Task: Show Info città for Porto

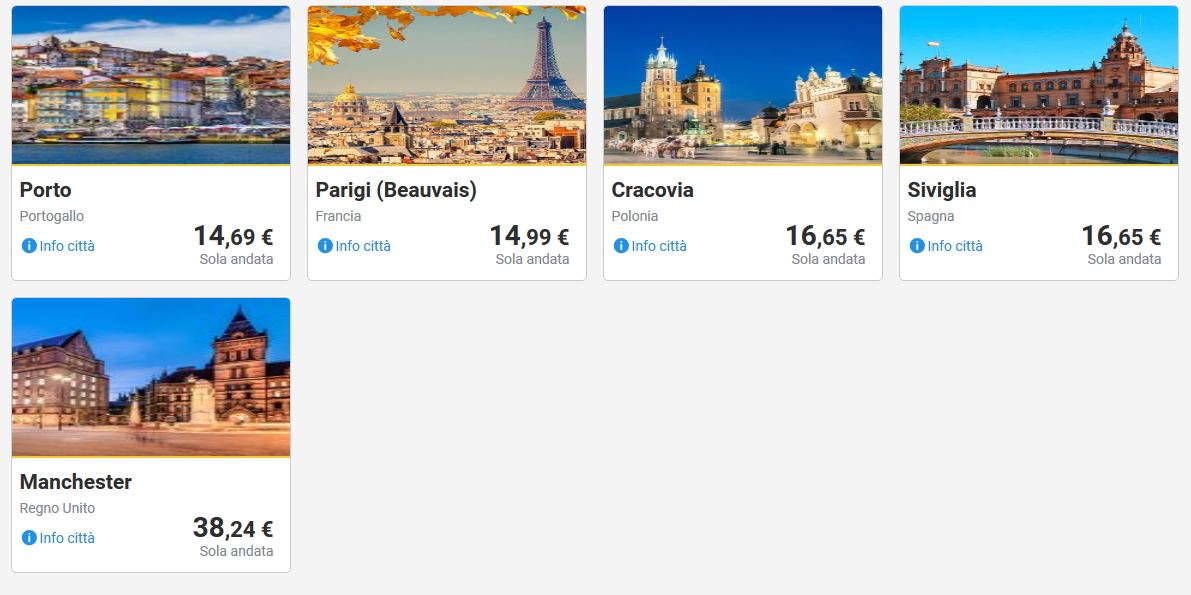Action: point(59,246)
